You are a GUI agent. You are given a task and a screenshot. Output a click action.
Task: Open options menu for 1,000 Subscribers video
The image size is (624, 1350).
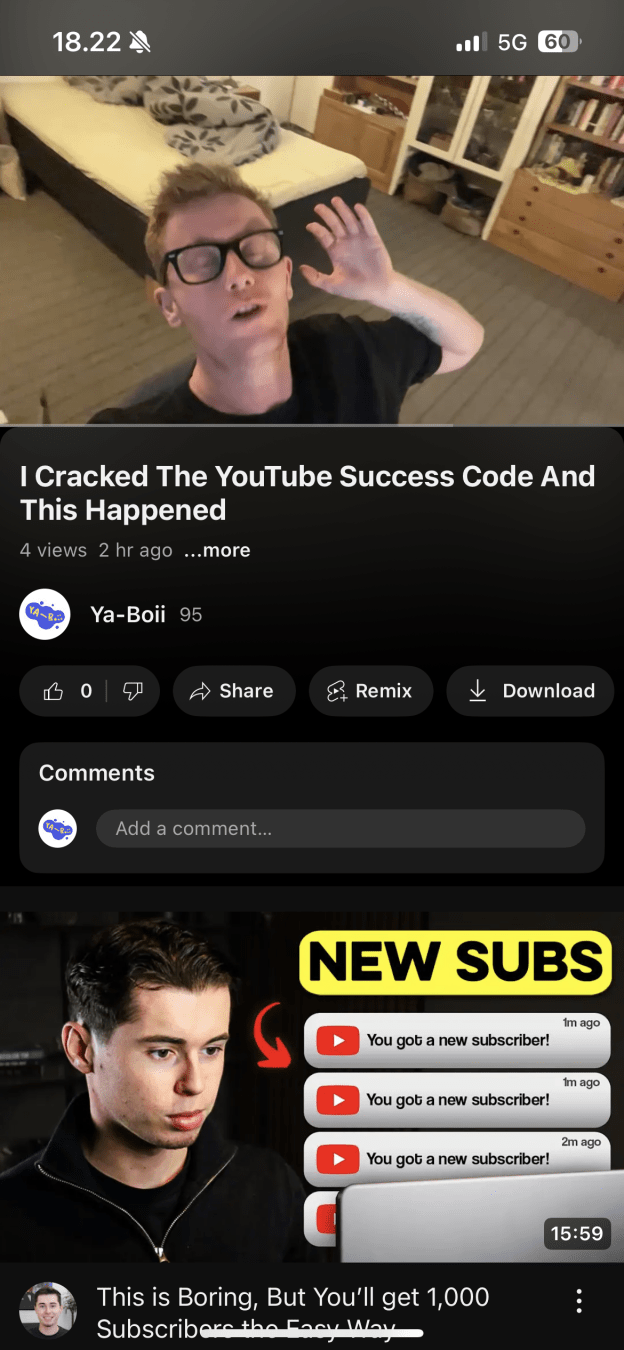pos(578,1301)
